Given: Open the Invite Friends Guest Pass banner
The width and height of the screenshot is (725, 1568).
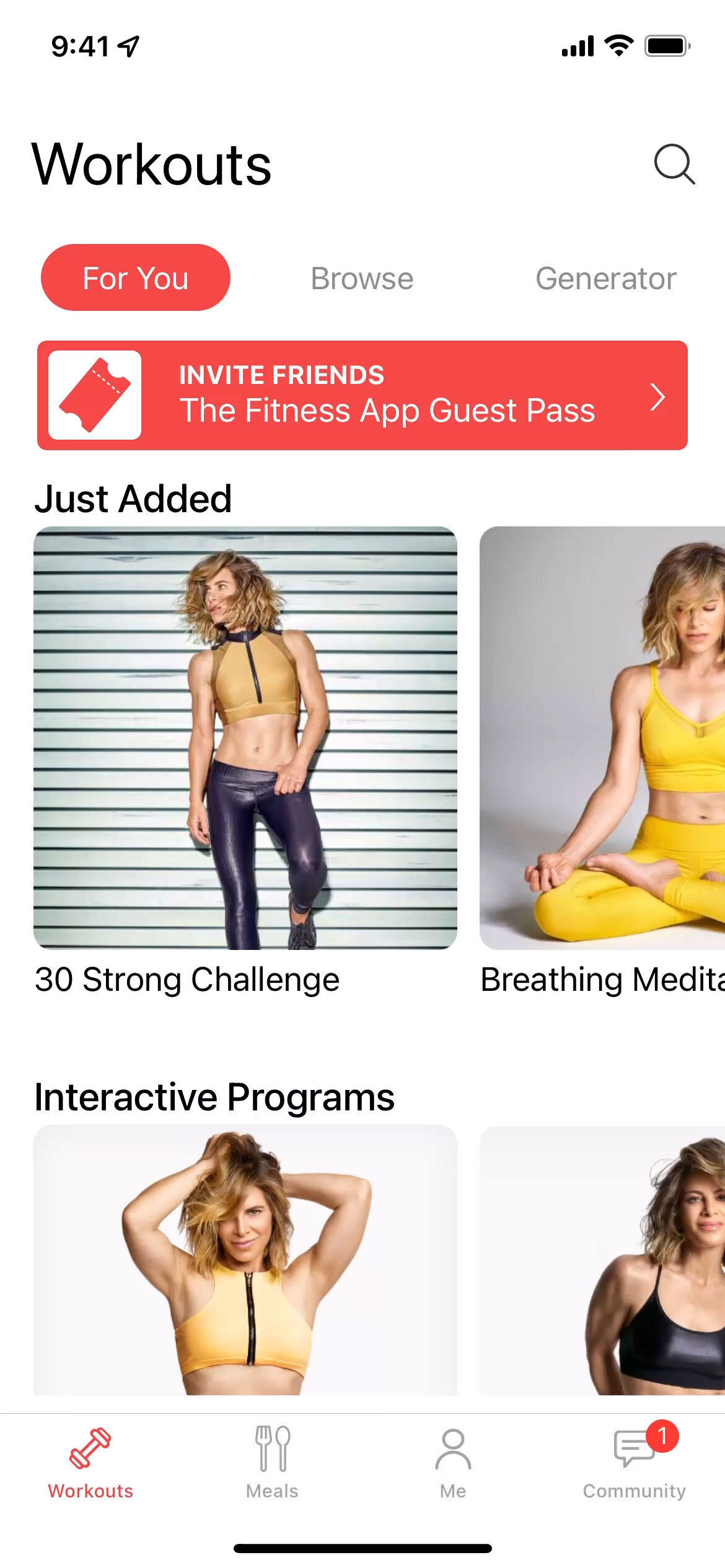Looking at the screenshot, I should click(x=362, y=395).
